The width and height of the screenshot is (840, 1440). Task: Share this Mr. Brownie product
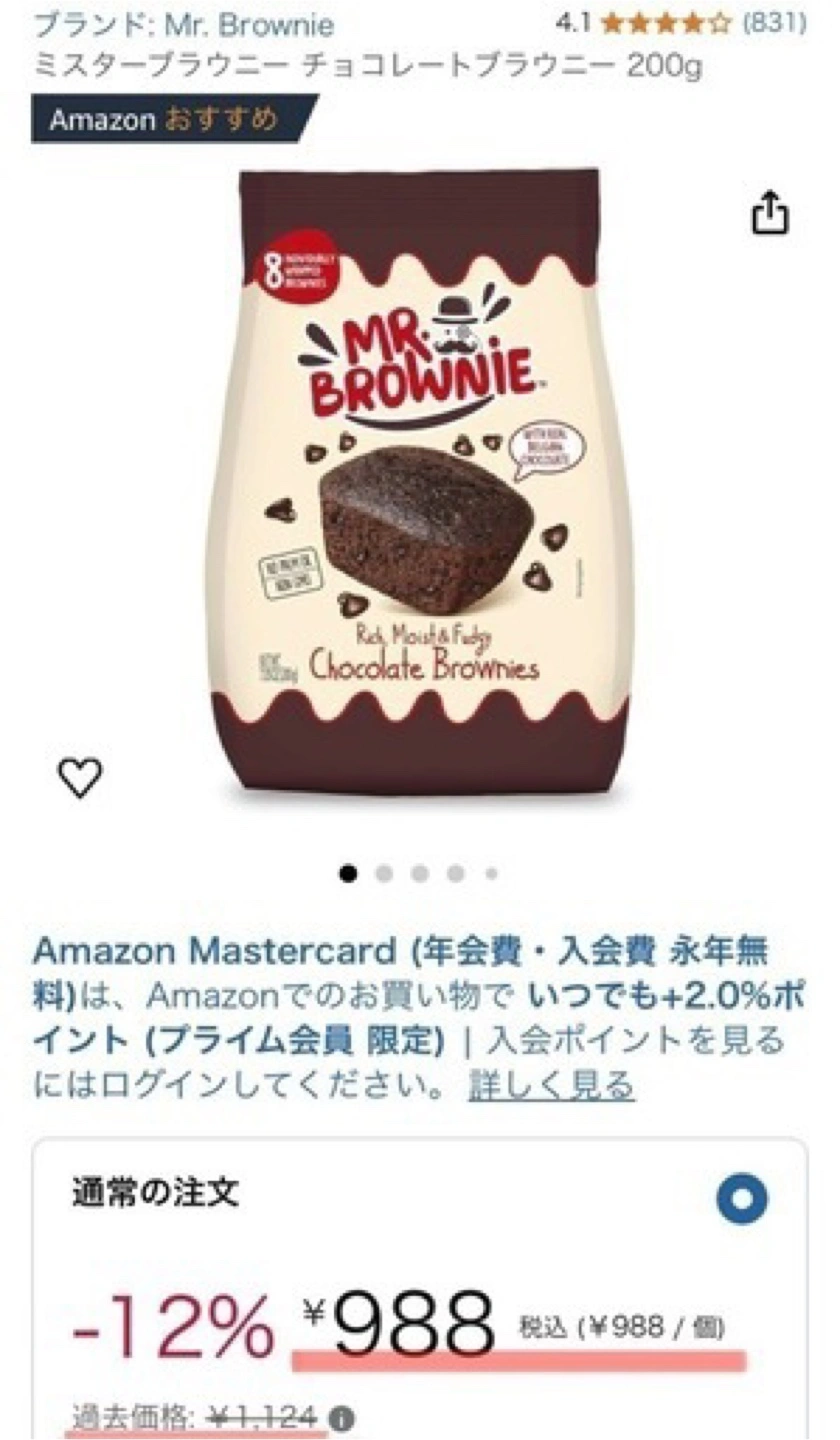tap(770, 212)
